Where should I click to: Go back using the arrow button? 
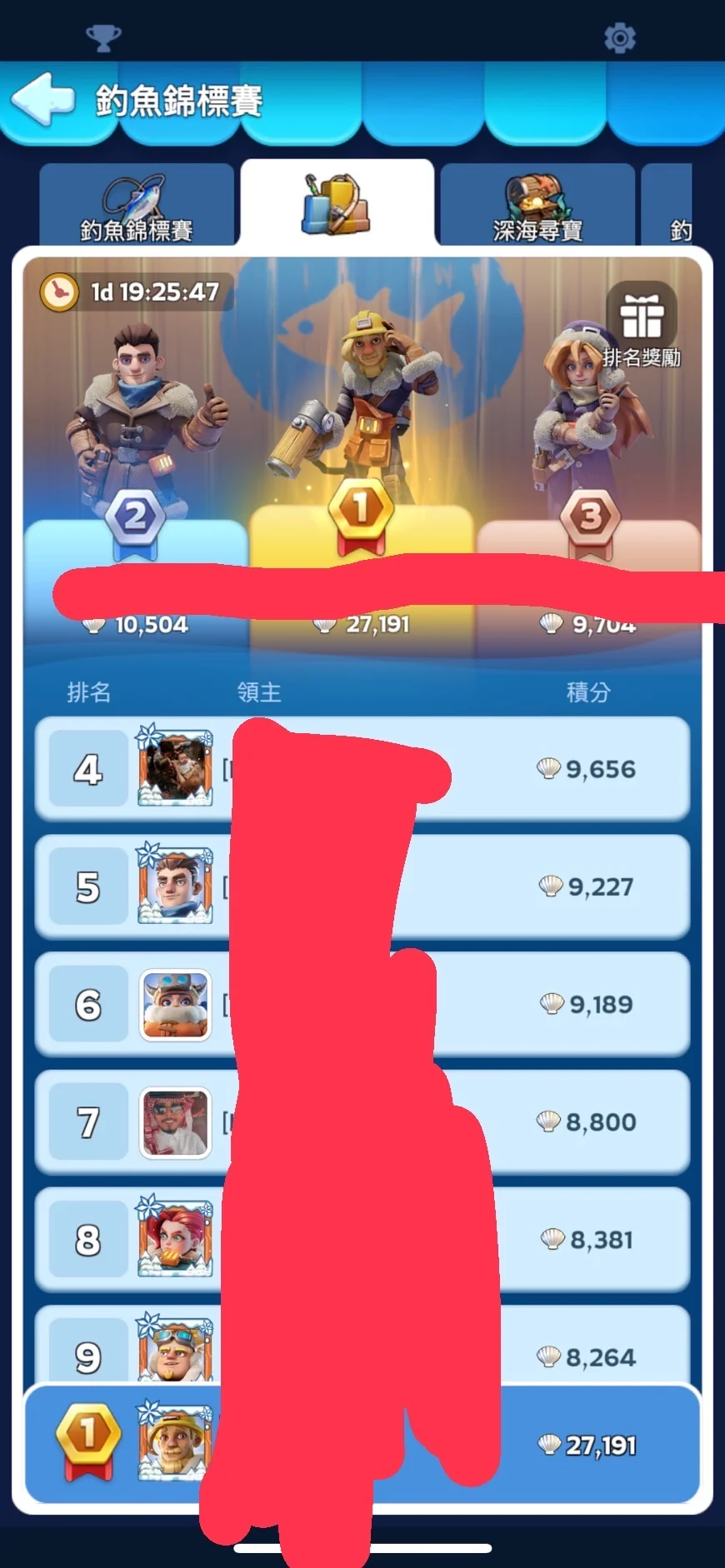coord(43,100)
